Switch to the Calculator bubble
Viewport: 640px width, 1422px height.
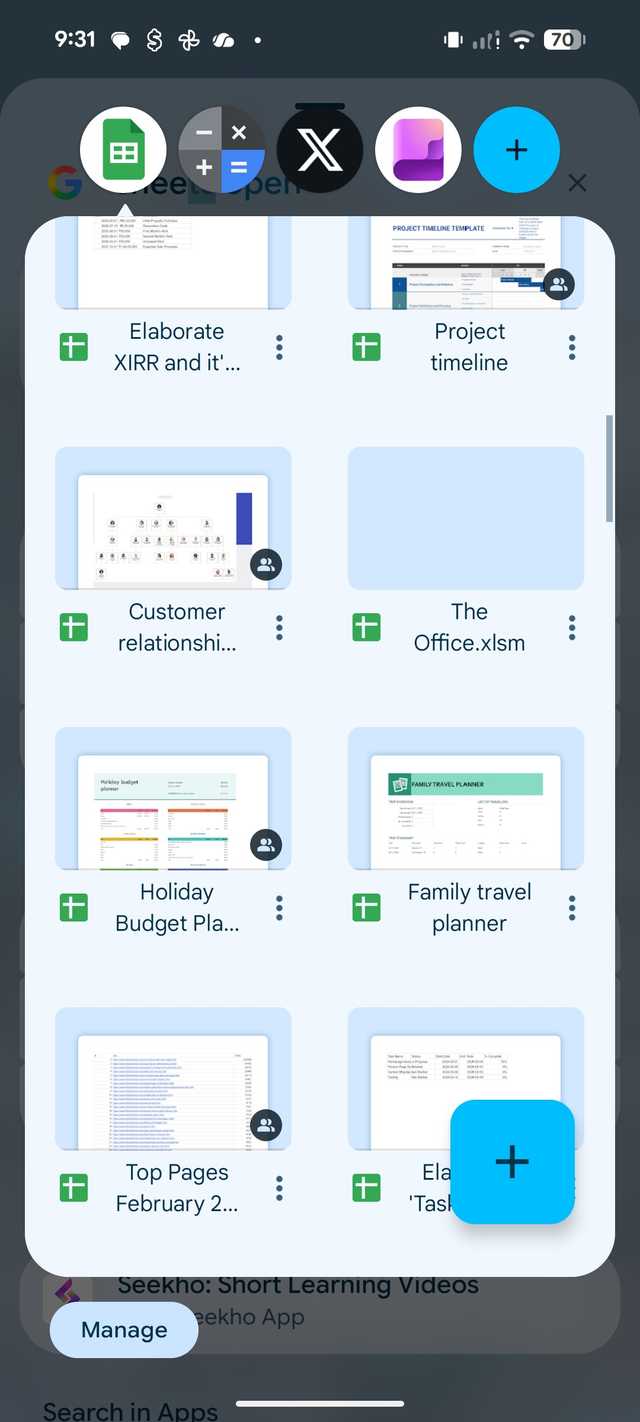221,150
